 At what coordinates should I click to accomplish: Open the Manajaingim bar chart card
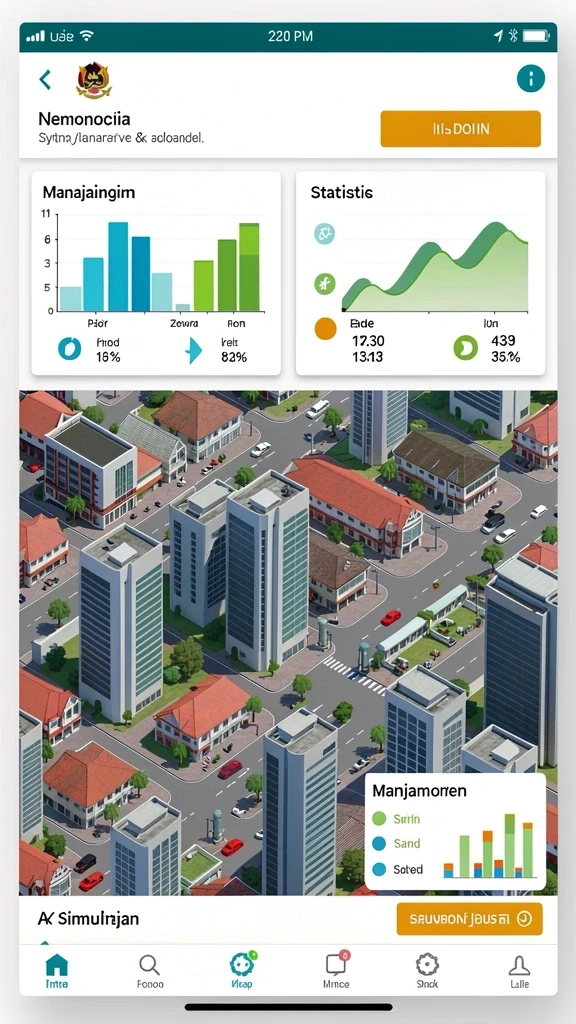(x=156, y=273)
